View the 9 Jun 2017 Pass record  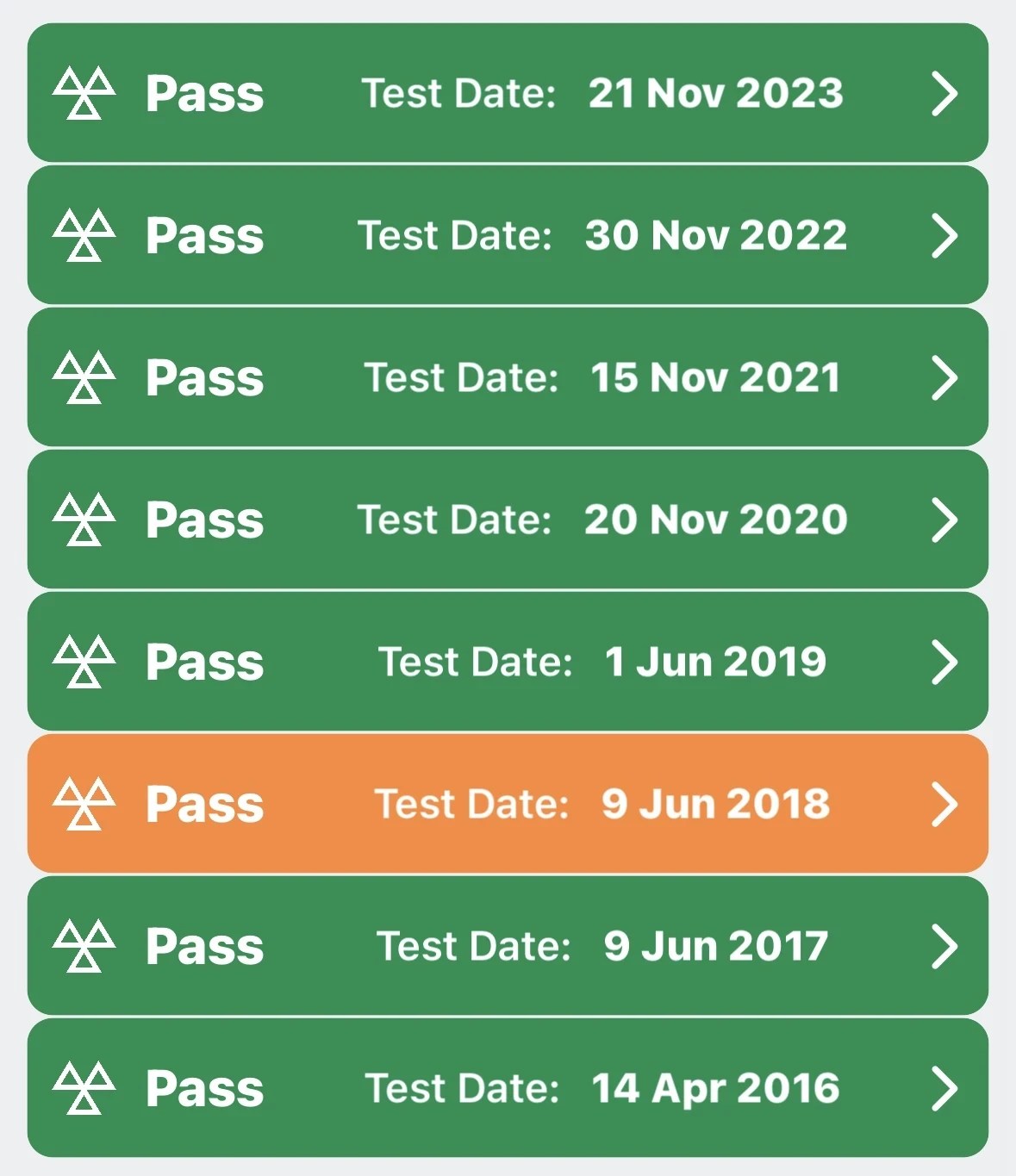click(508, 946)
